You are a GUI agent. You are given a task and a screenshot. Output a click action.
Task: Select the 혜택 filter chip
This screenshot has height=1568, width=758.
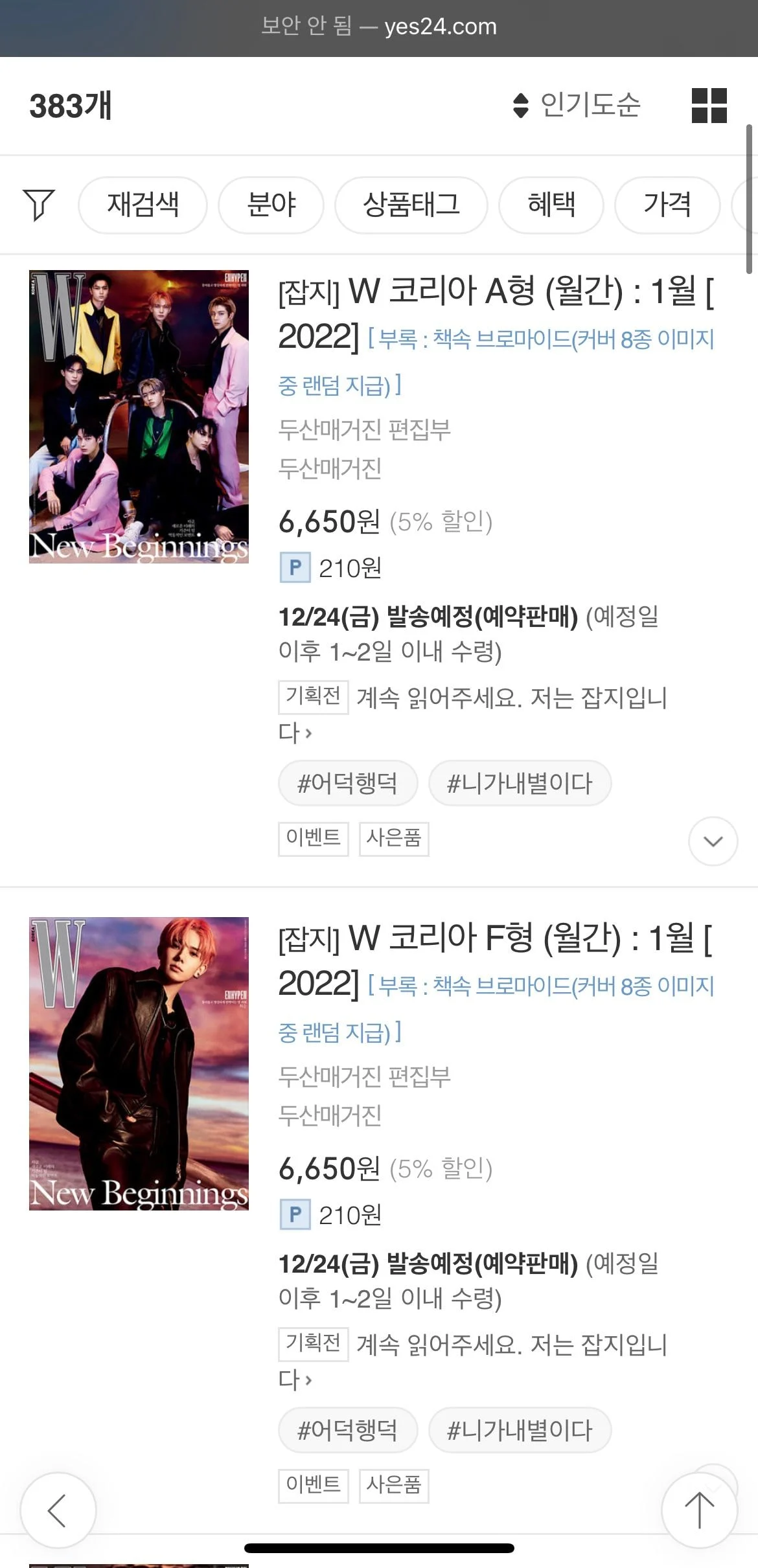pos(551,205)
